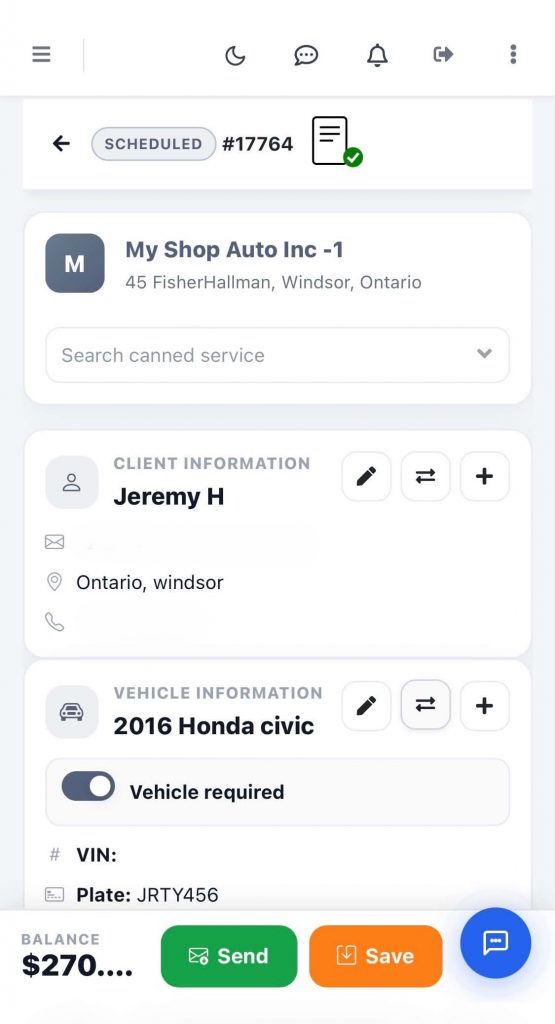Switch the vehicle using the arrows icon
The image size is (555, 1024).
tap(425, 705)
